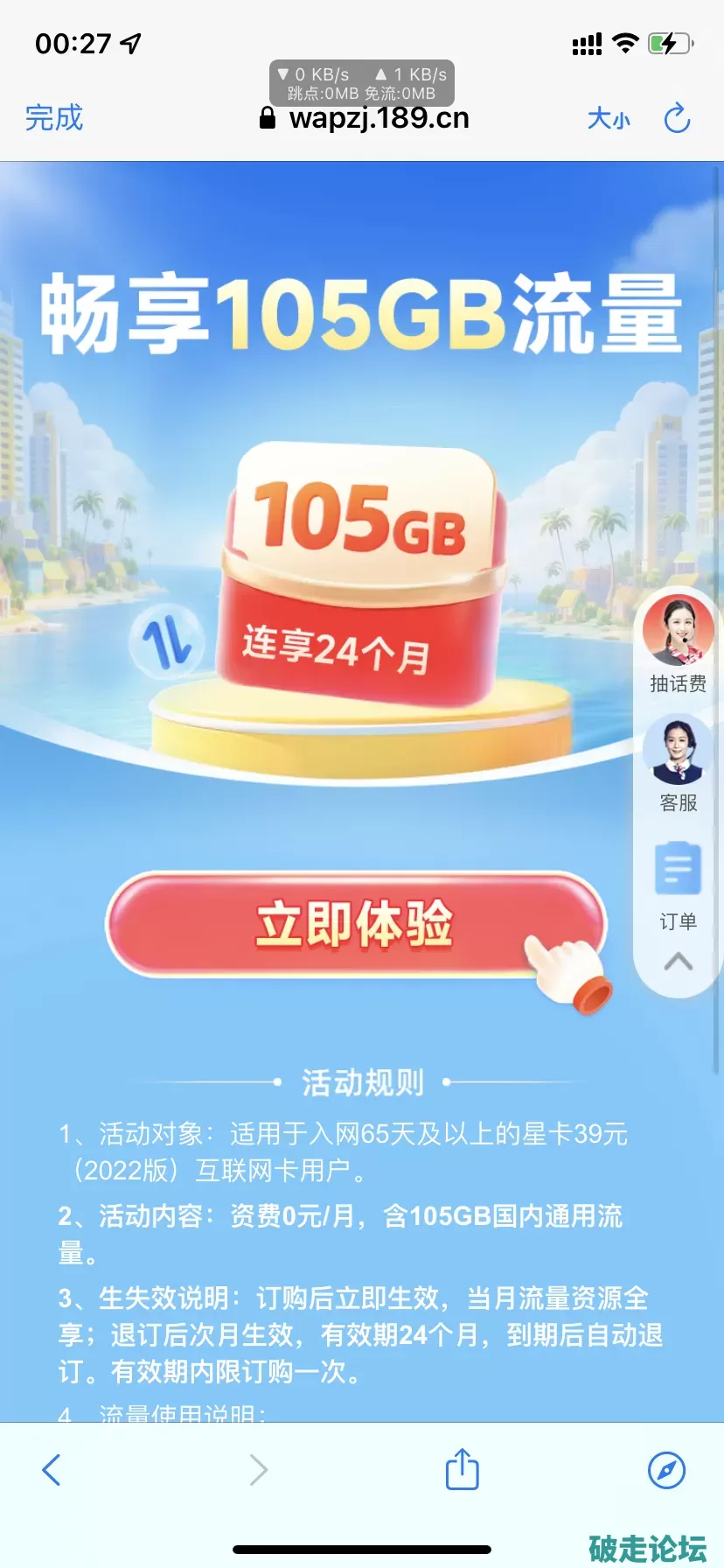
Task: Tap 完成 to close the browser view
Action: (x=53, y=118)
